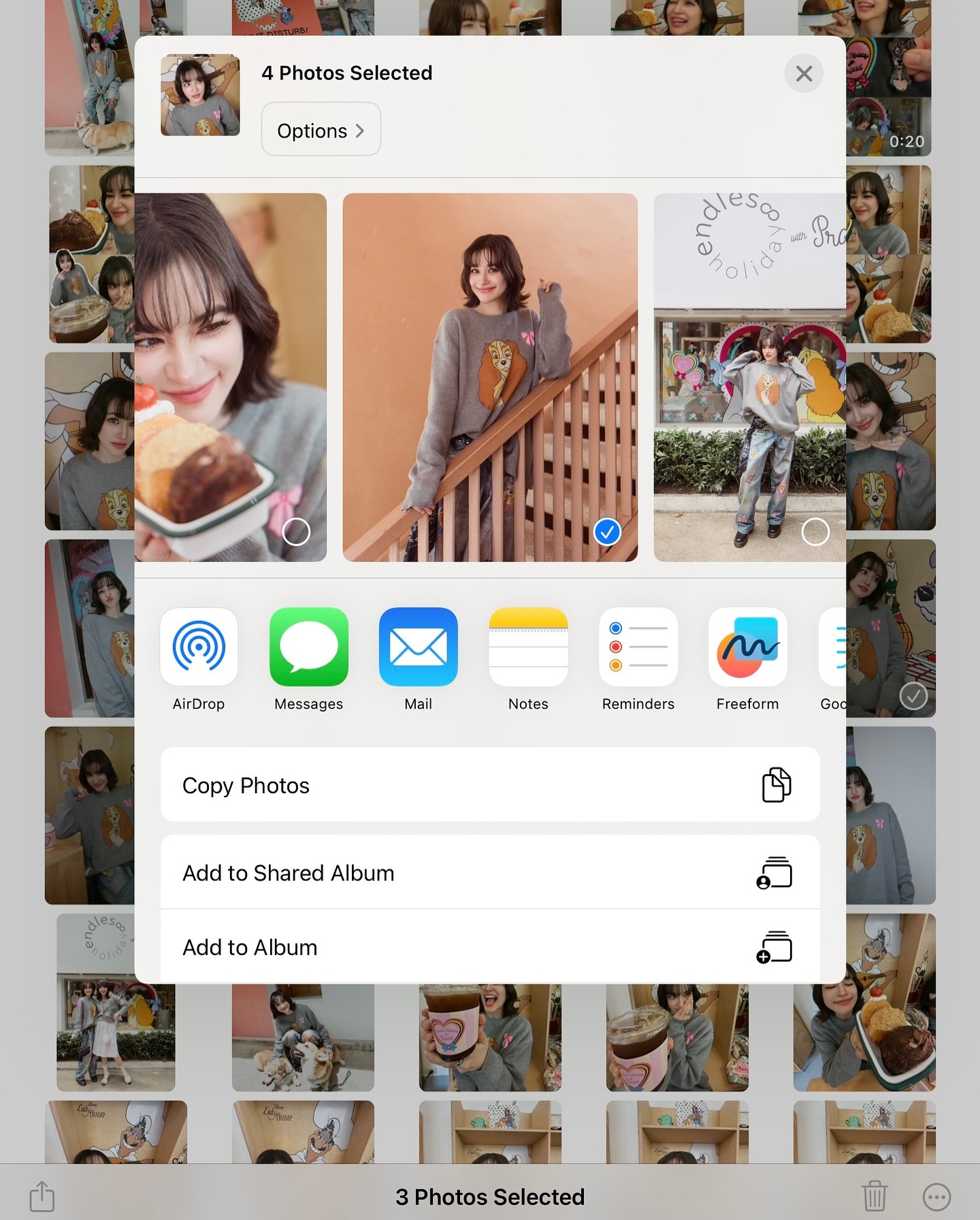Viewport: 980px width, 1220px height.
Task: Send photos to Freeform
Action: tap(747, 647)
